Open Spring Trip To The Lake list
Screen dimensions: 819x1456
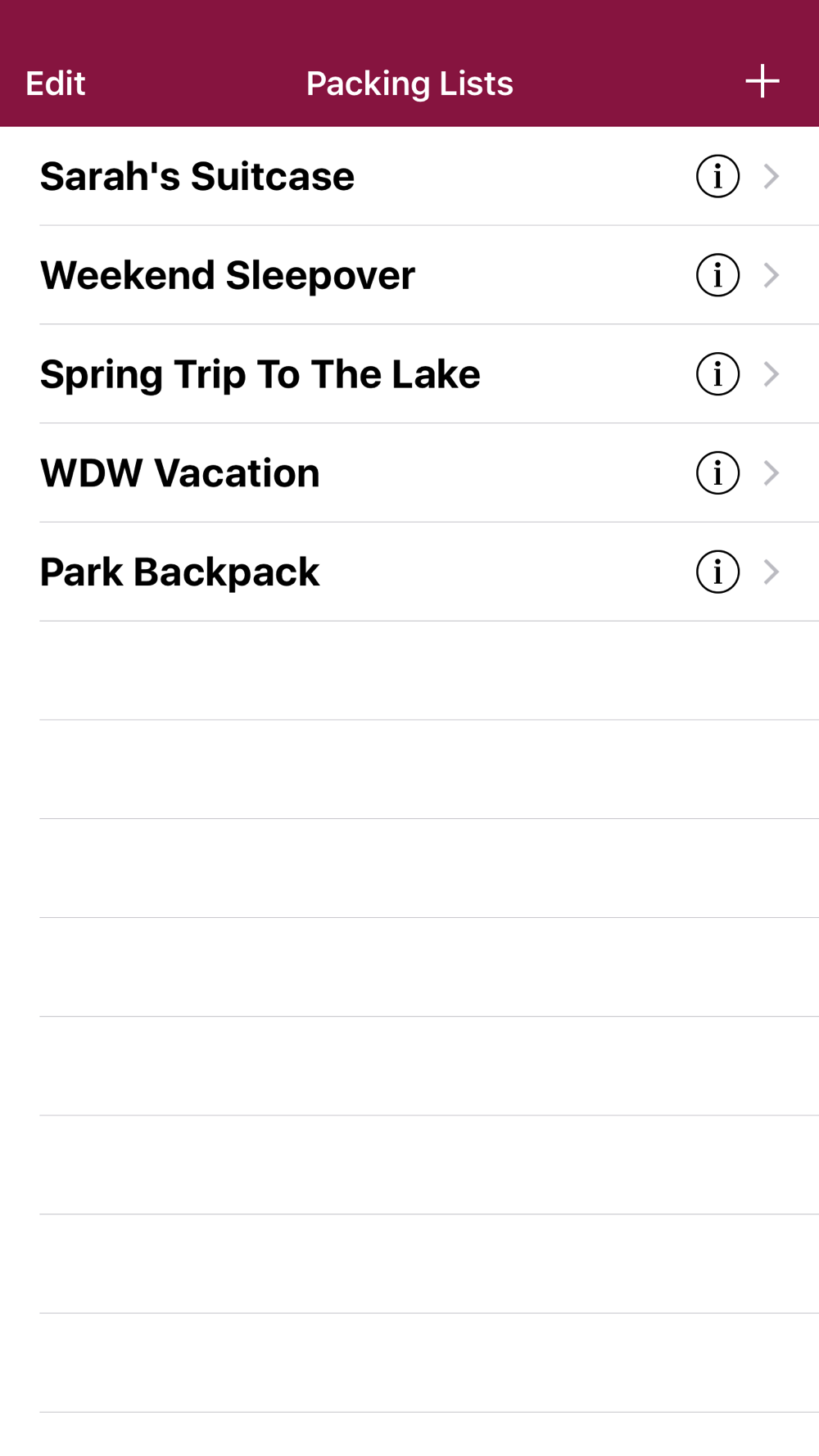[260, 374]
